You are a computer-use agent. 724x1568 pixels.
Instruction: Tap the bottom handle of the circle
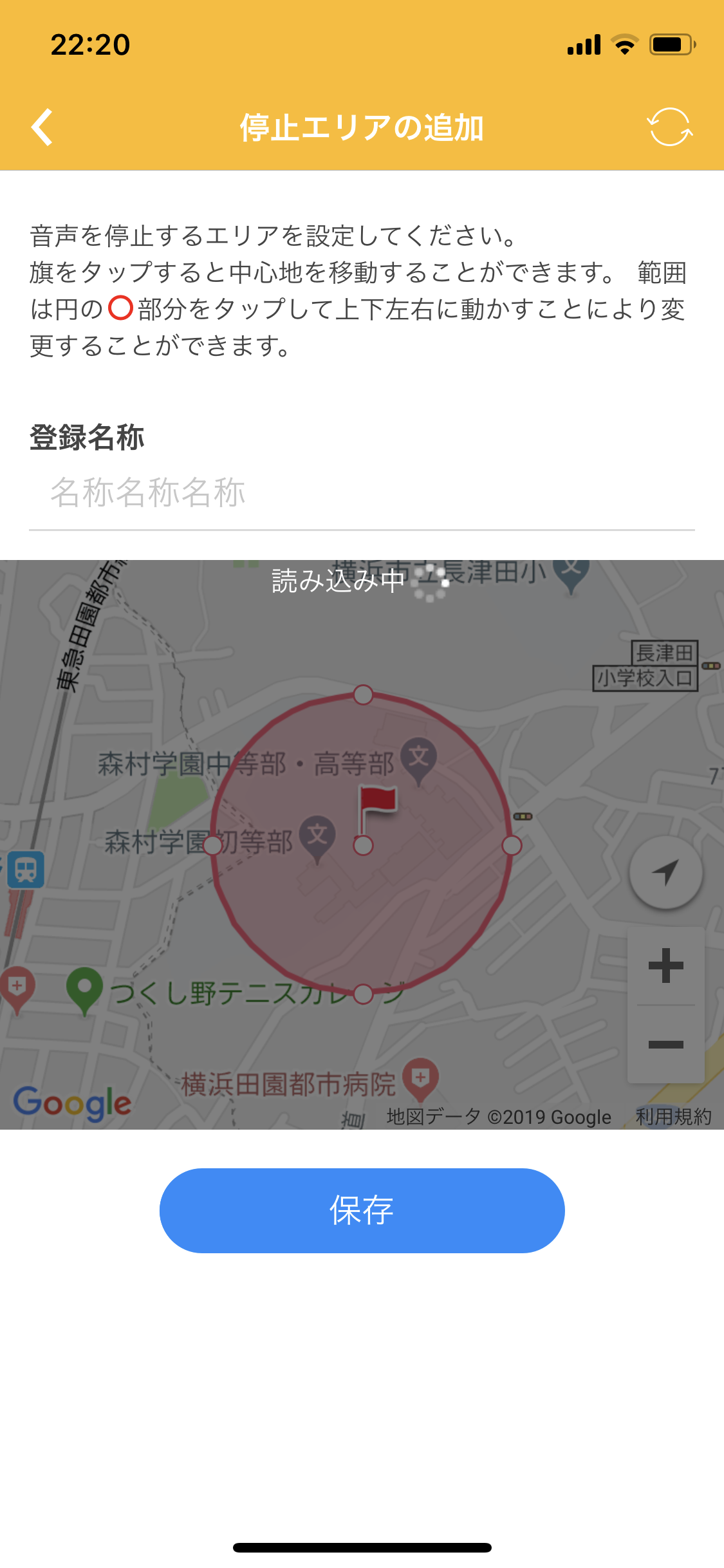click(364, 994)
